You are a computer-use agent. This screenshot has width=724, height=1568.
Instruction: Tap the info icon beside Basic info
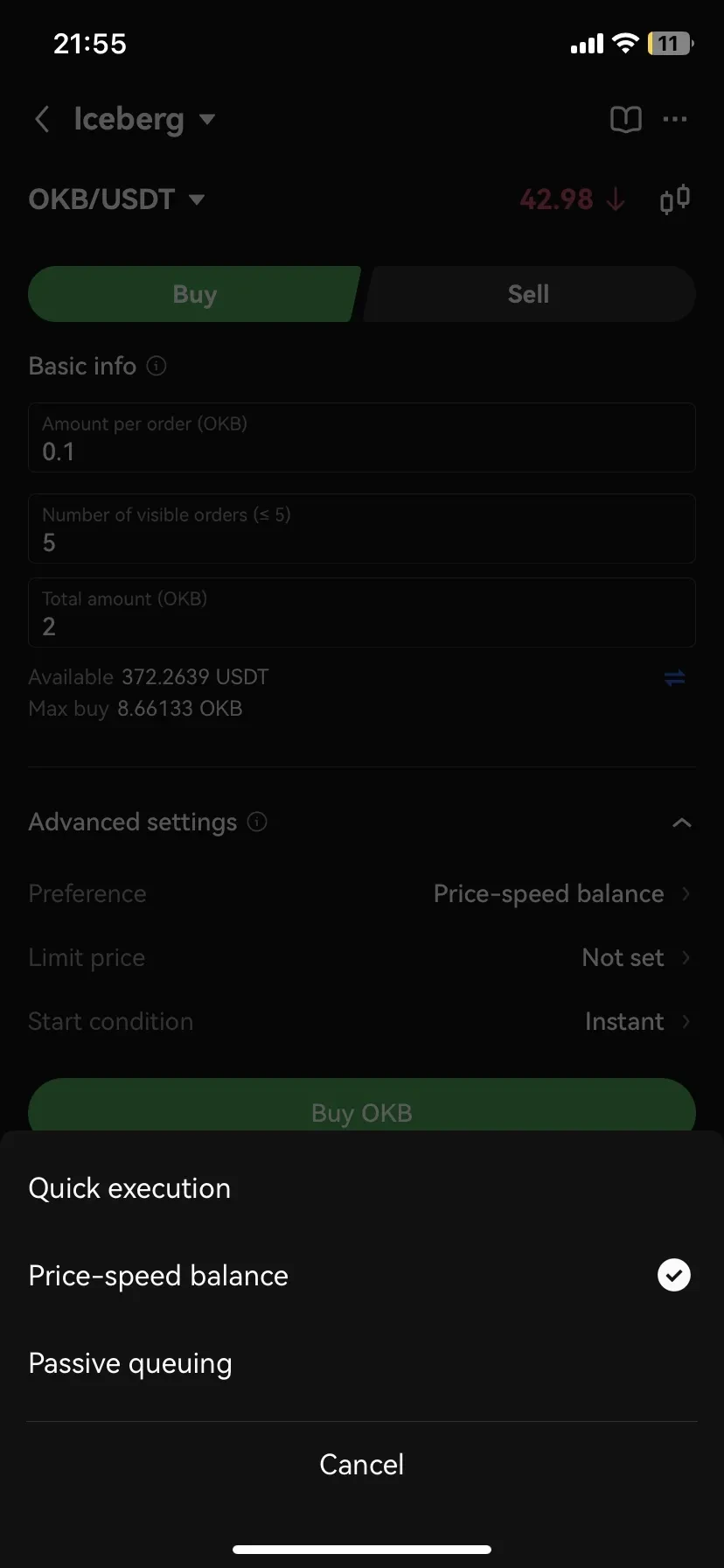coord(156,367)
